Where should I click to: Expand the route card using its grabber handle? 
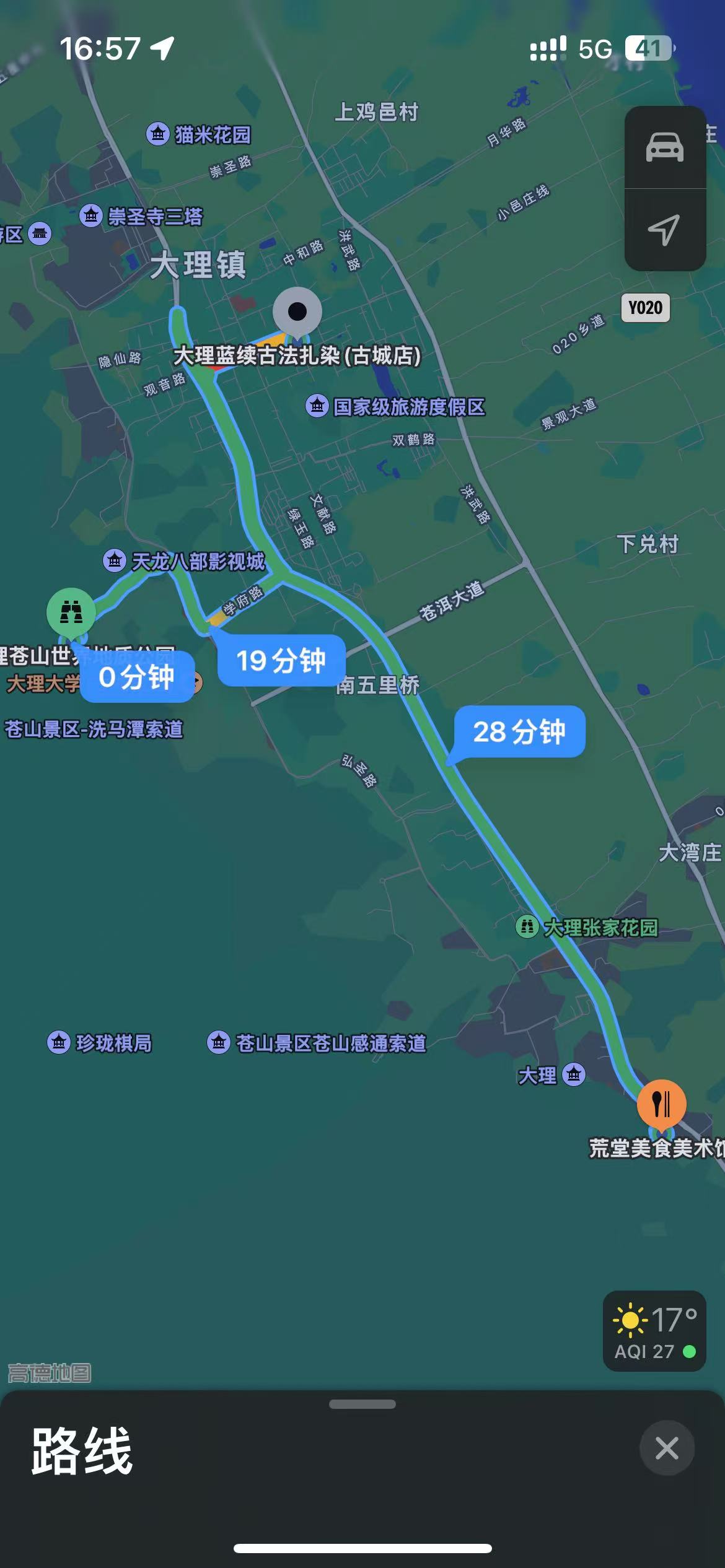362,1405
